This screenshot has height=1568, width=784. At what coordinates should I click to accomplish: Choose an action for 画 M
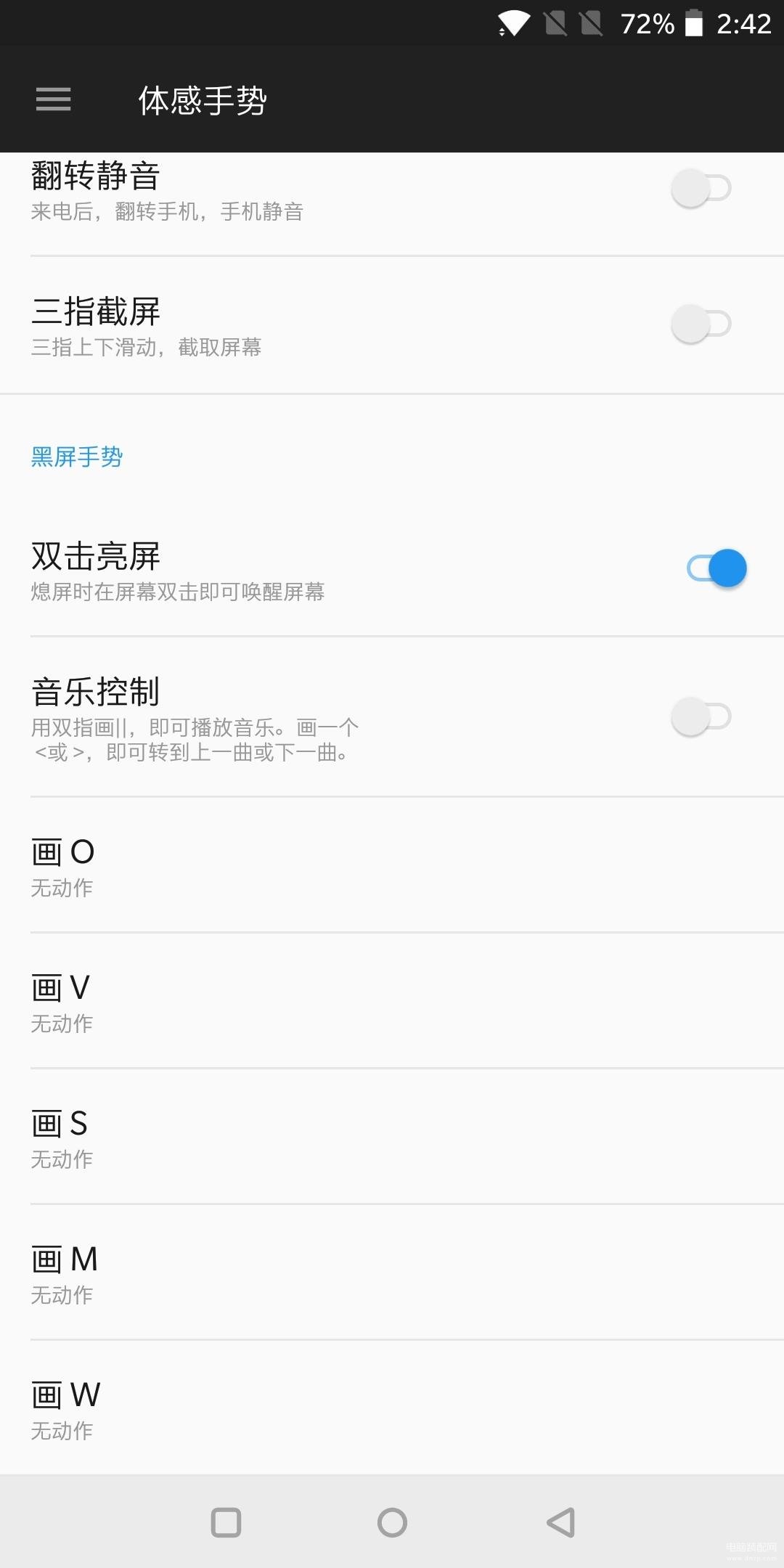click(x=392, y=1273)
